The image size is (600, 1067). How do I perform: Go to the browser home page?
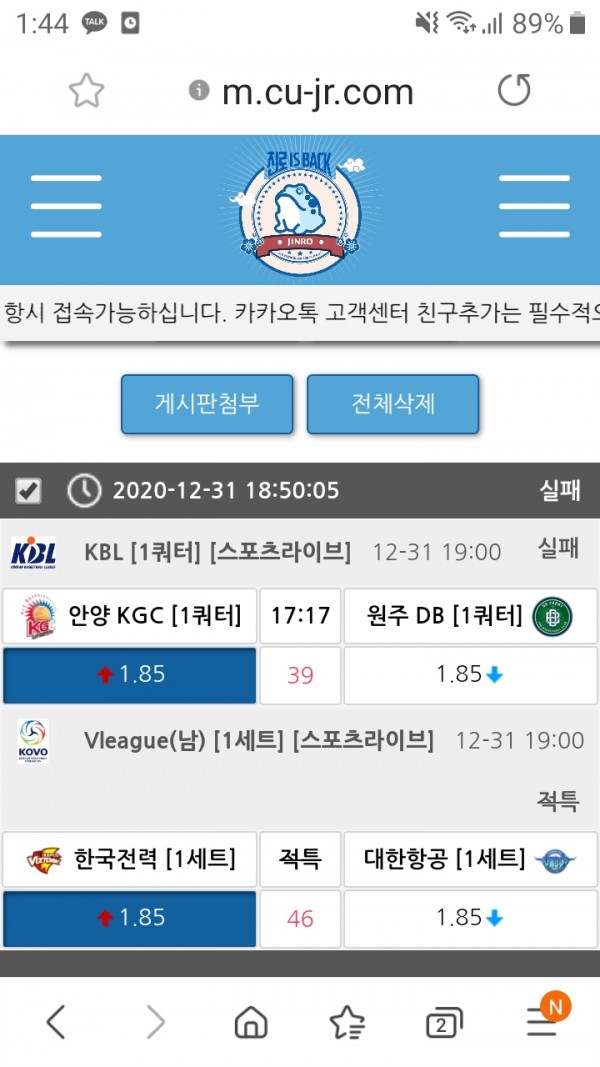(250, 1022)
